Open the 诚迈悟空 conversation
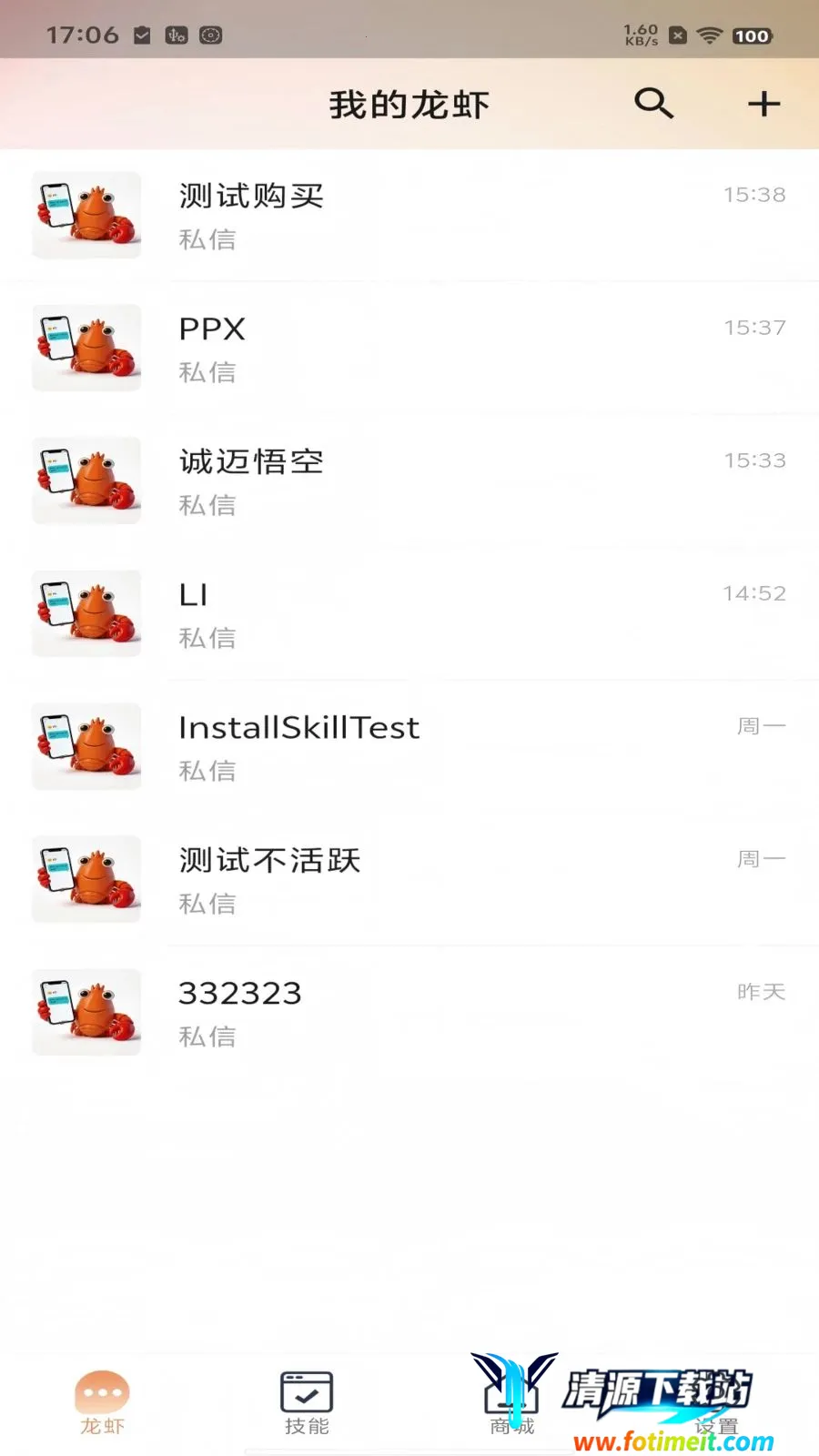This screenshot has width=819, height=1456. (x=409, y=481)
